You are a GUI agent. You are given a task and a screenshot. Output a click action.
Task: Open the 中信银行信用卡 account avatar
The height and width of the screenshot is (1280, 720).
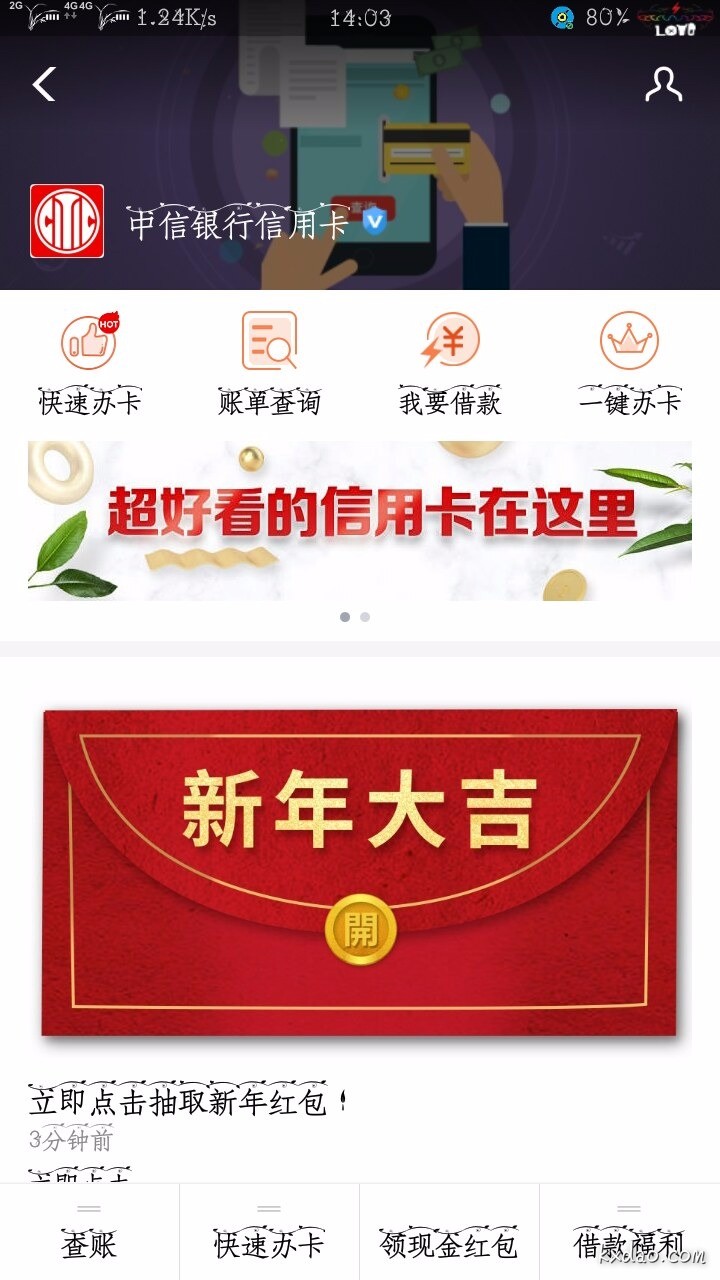coord(67,221)
